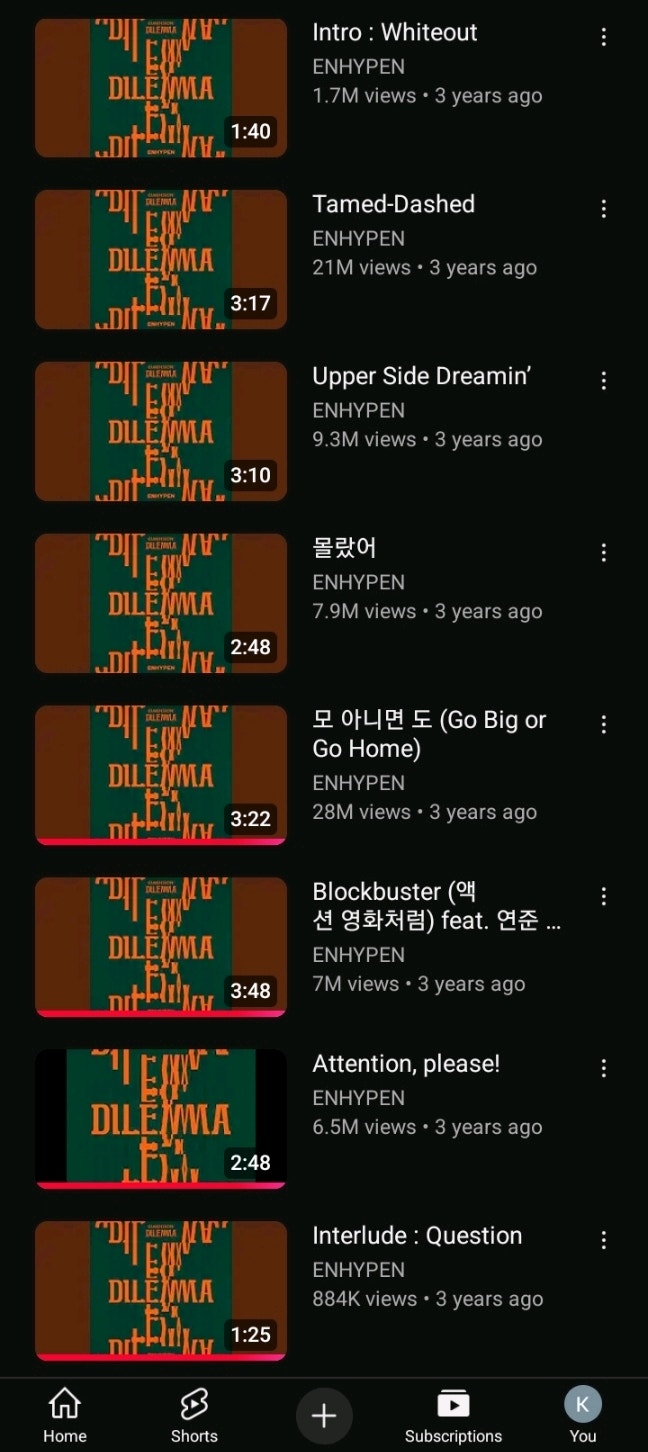Open more options for Intro : Whiteout
Viewport: 648px width, 1452px height.
tap(603, 37)
